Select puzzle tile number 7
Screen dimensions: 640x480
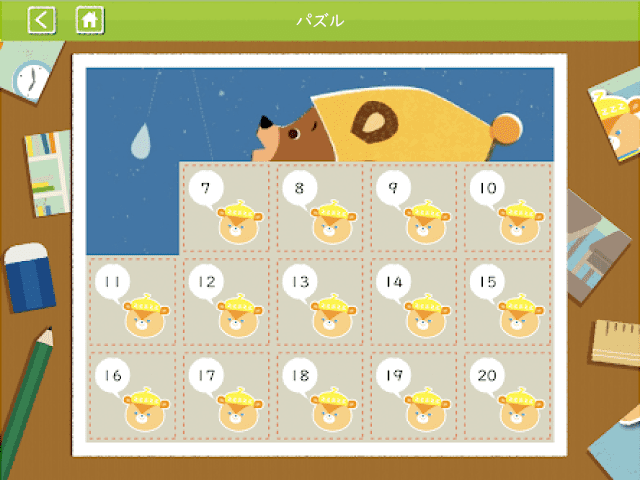(x=226, y=208)
